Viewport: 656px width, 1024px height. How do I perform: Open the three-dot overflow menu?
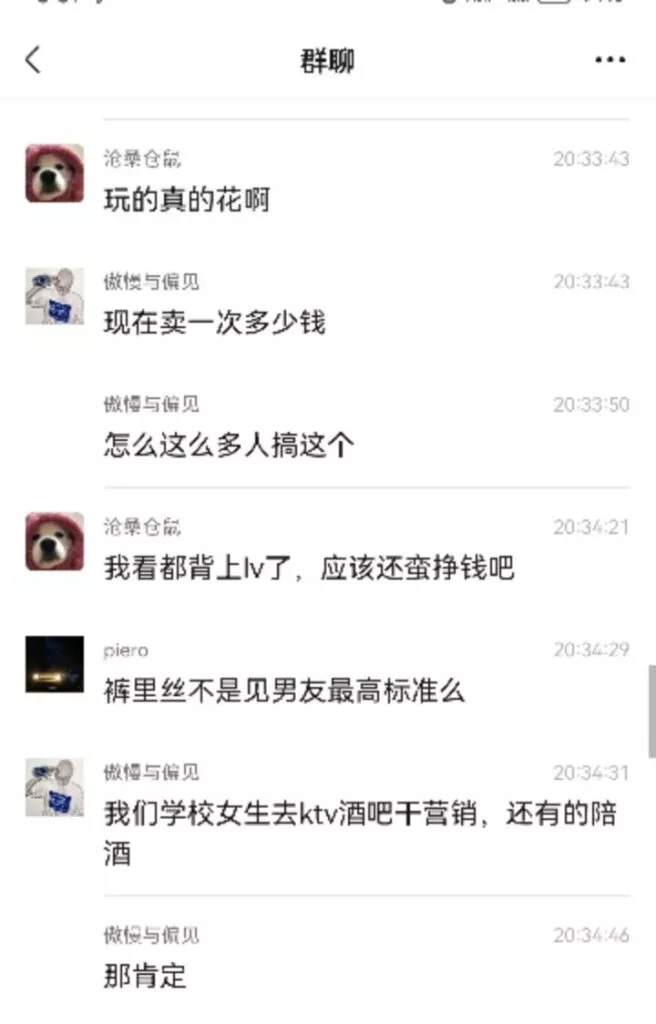610,60
